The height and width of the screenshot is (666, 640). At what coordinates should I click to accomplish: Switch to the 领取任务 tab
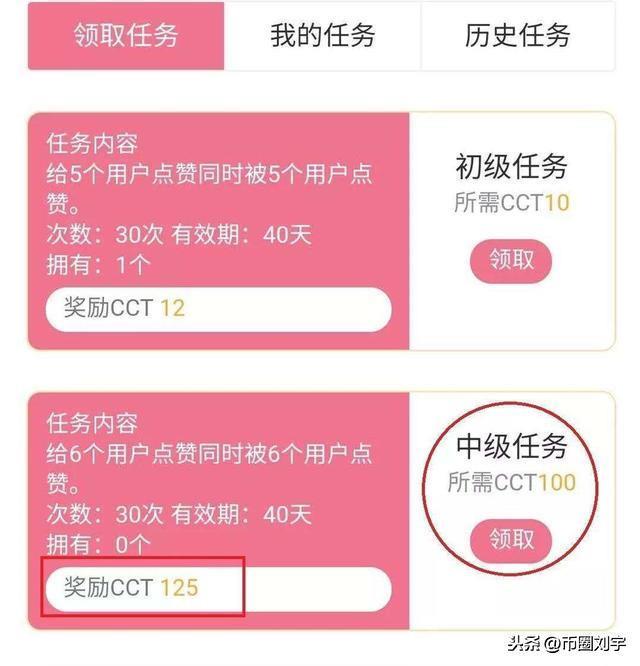click(126, 36)
